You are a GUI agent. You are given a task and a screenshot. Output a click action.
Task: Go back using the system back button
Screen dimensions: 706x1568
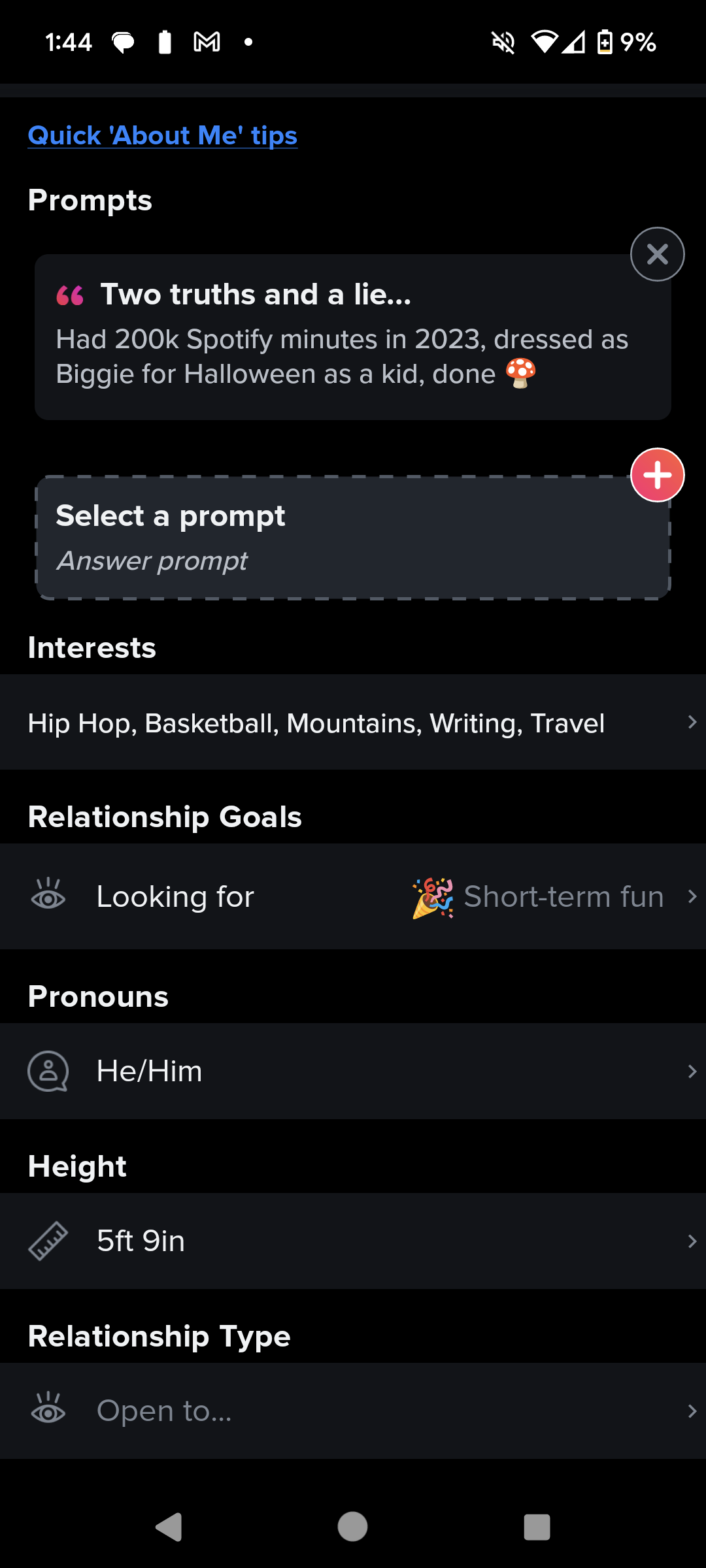click(169, 1527)
